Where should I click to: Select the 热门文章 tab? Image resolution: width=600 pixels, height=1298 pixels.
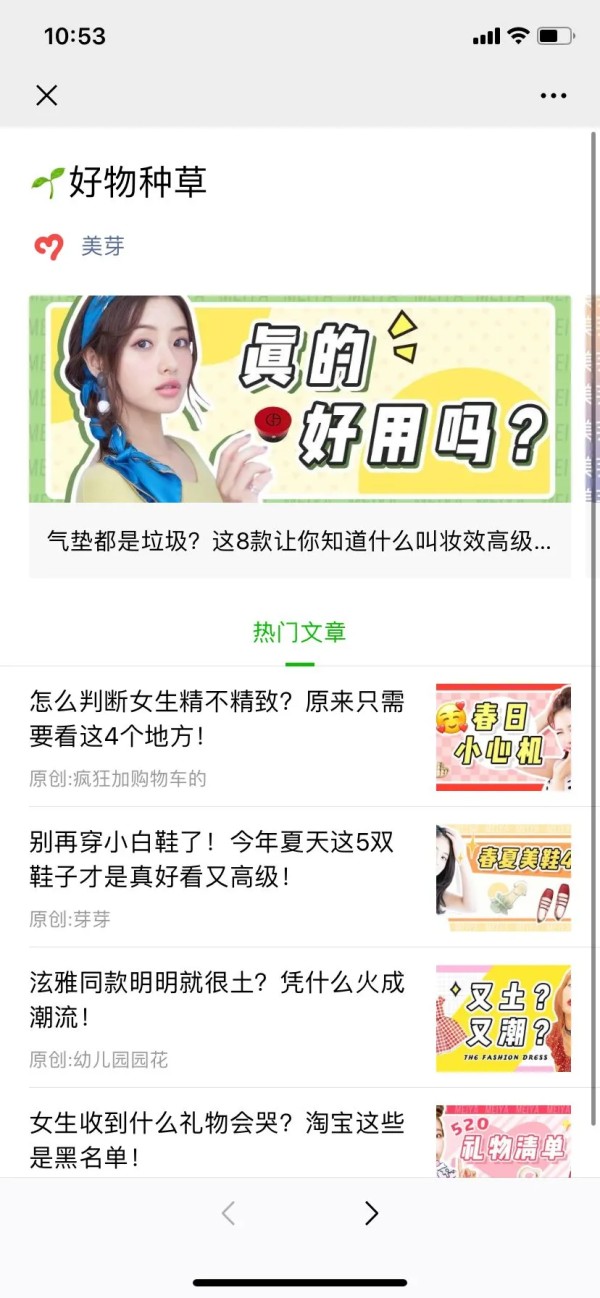(299, 633)
